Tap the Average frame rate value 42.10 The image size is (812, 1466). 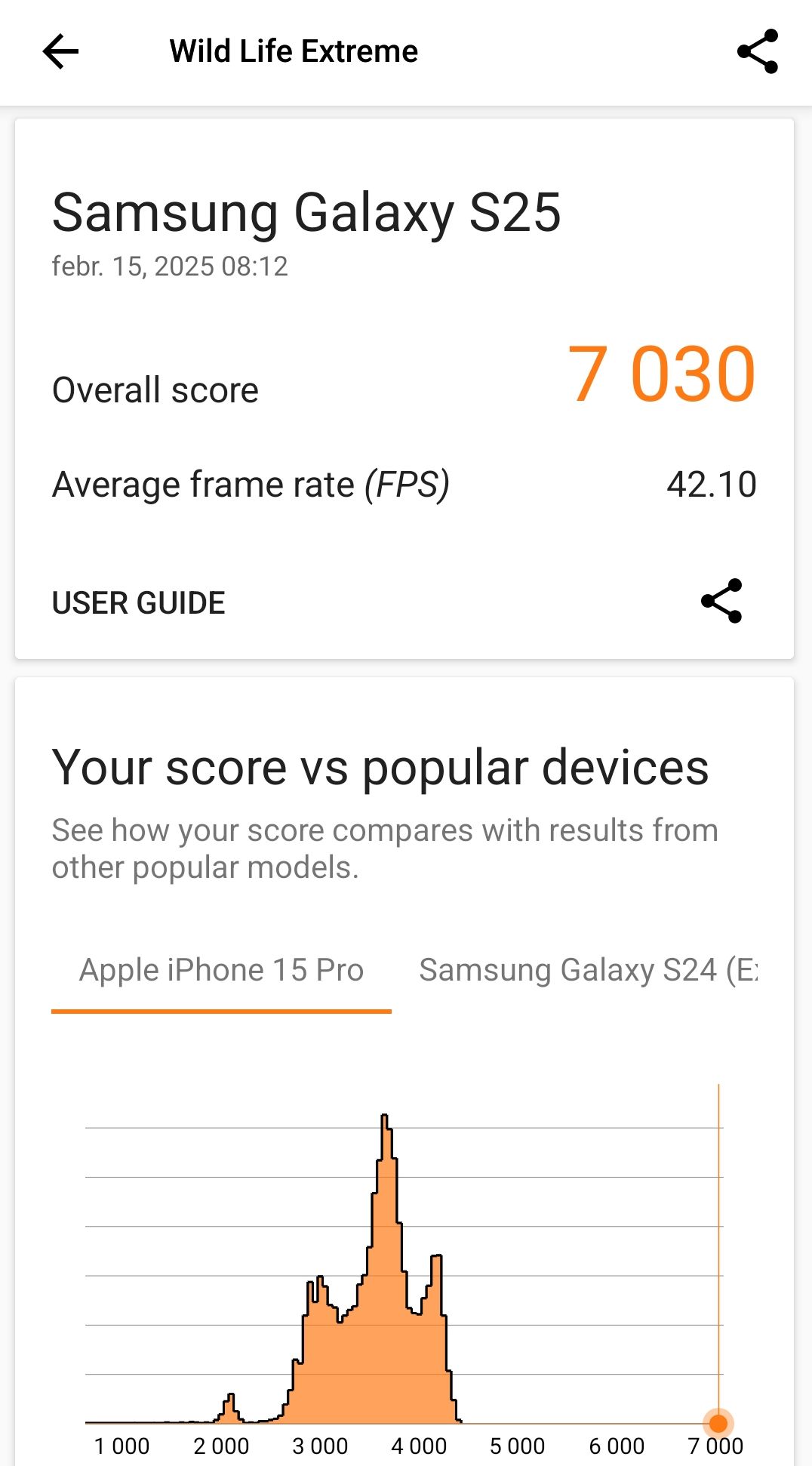pyautogui.click(x=712, y=484)
